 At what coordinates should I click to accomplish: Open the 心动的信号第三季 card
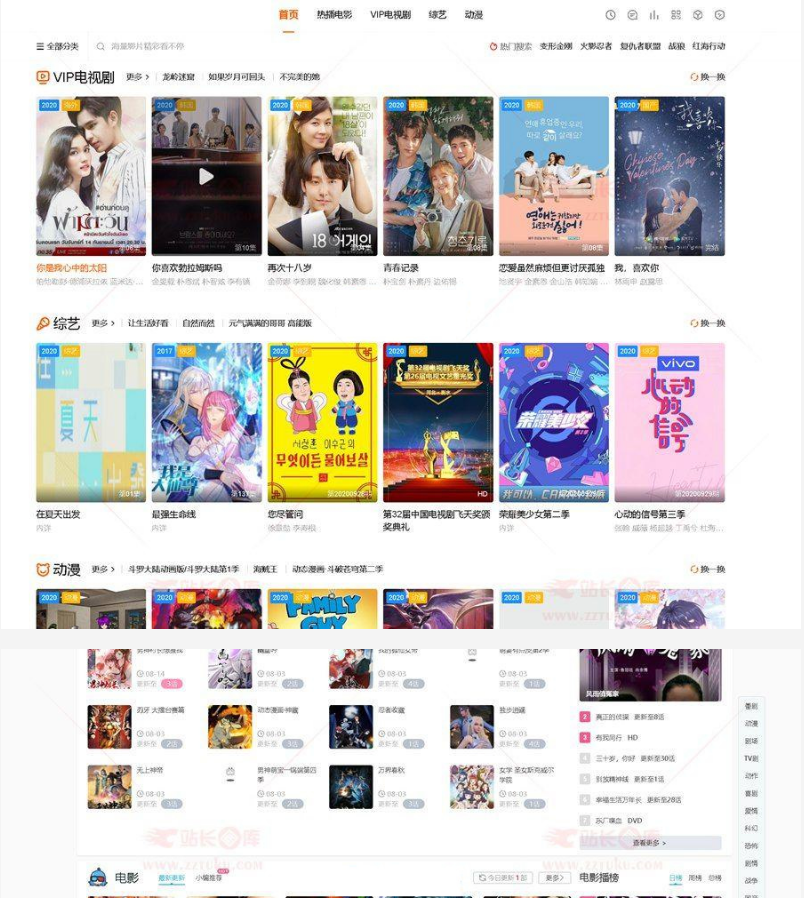pyautogui.click(x=669, y=422)
